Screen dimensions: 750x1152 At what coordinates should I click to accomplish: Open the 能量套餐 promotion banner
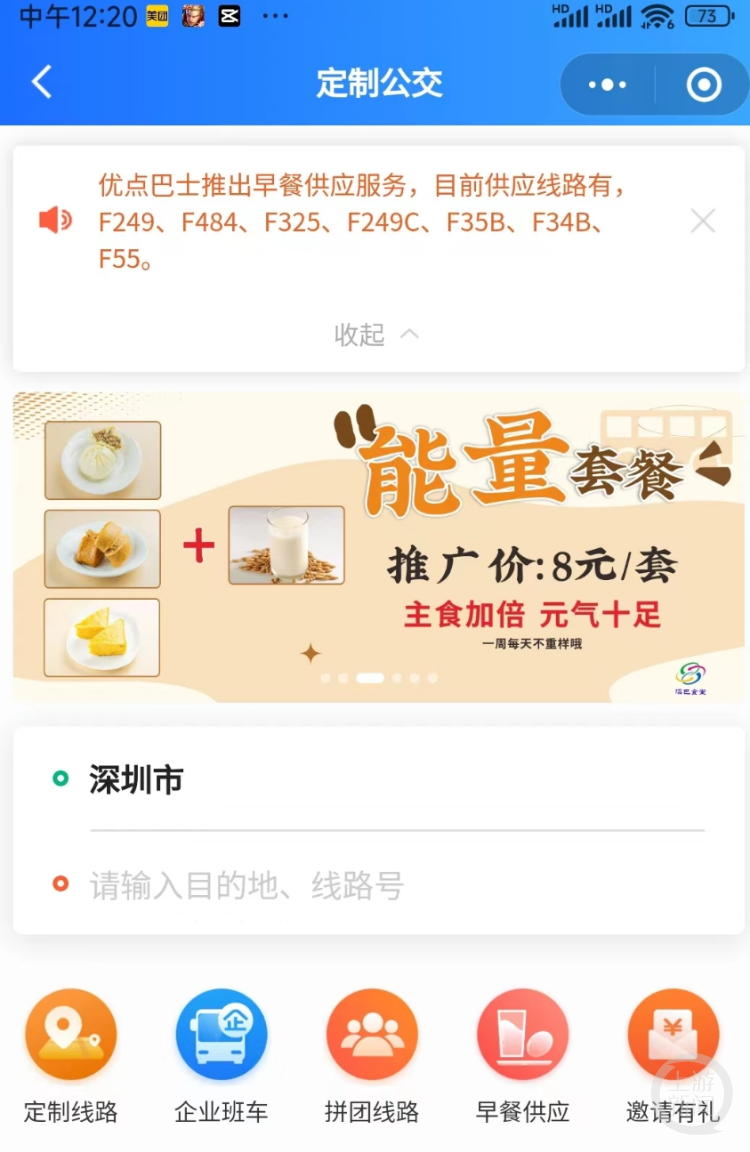tap(378, 547)
